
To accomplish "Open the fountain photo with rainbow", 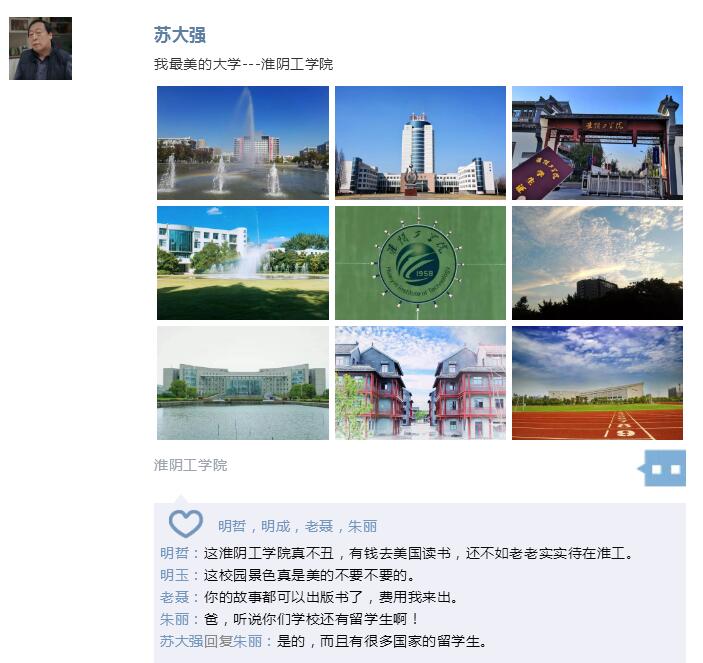I will pyautogui.click(x=243, y=142).
